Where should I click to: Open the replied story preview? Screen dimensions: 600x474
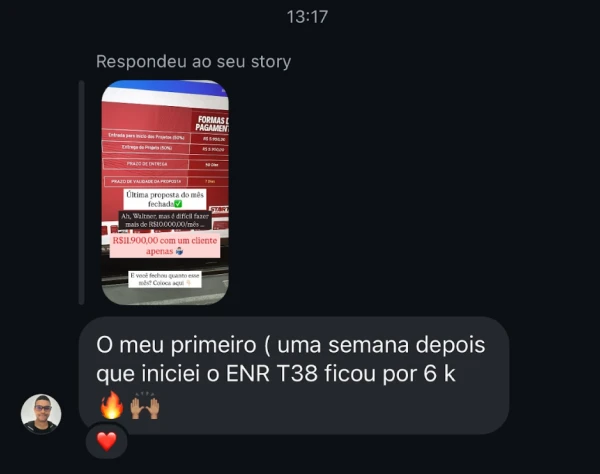coord(165,192)
